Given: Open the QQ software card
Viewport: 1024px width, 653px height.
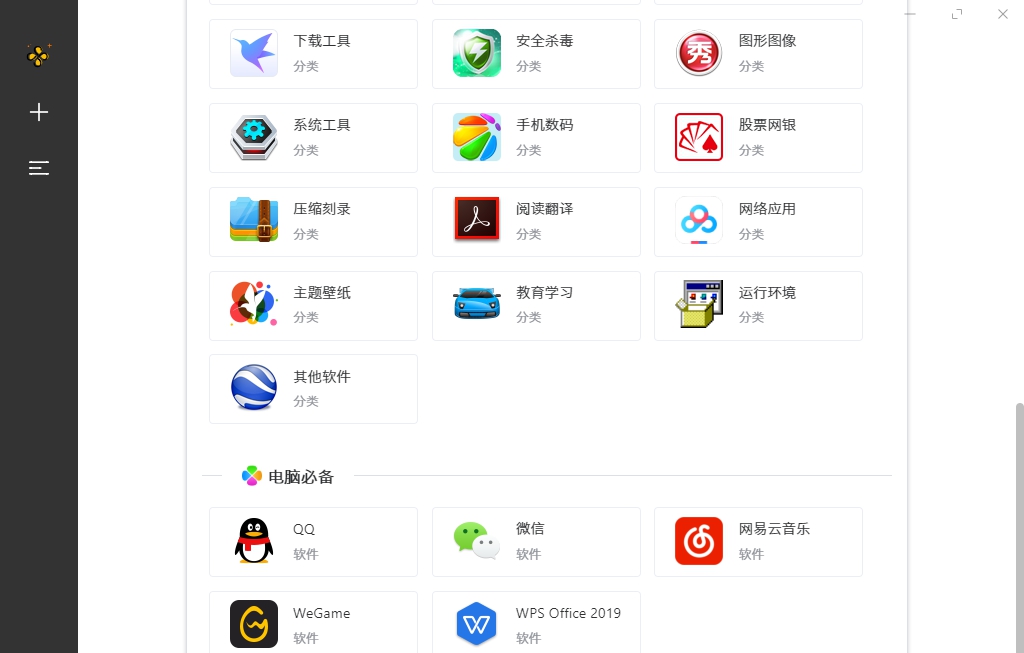Looking at the screenshot, I should click(313, 542).
